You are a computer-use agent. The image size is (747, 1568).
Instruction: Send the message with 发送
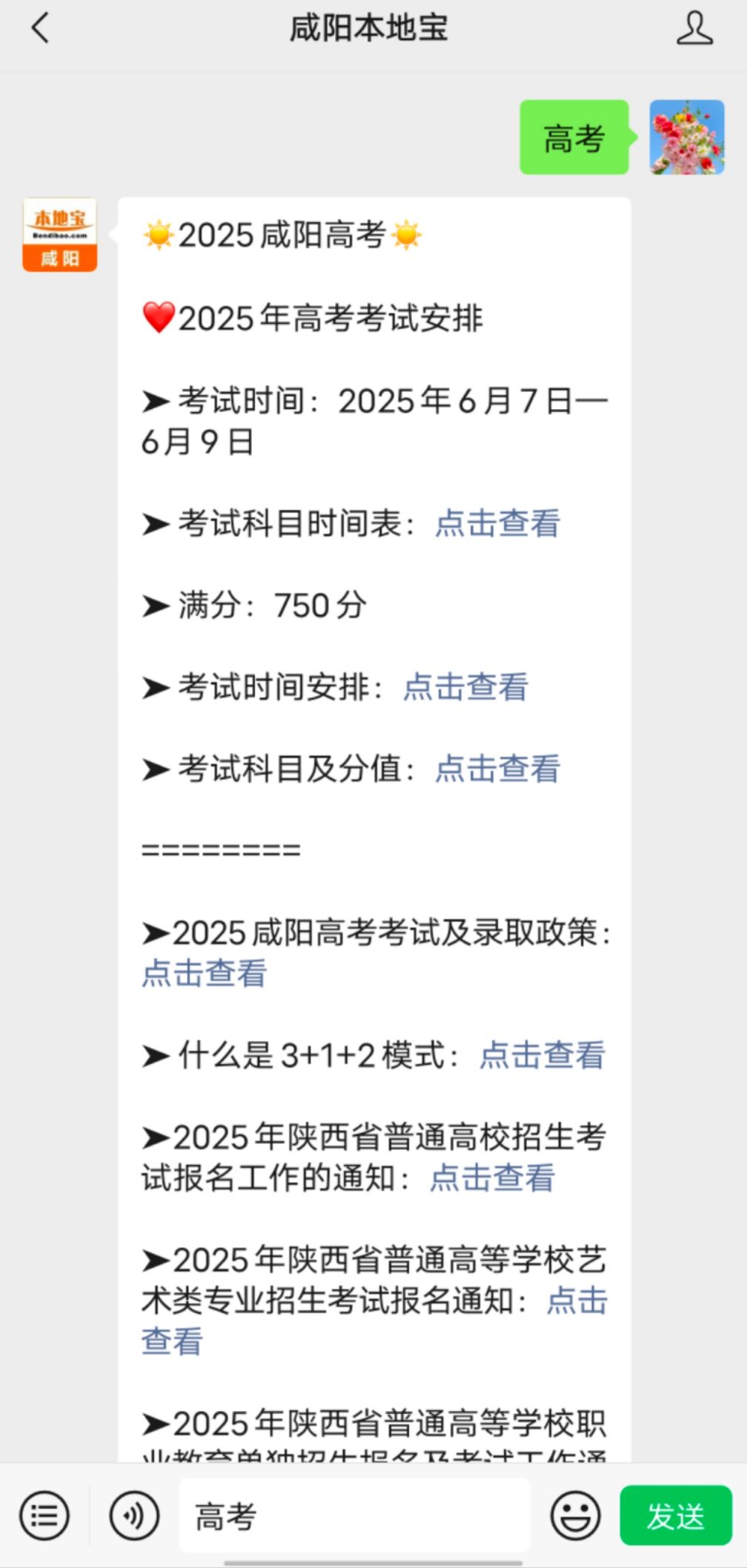(676, 1515)
